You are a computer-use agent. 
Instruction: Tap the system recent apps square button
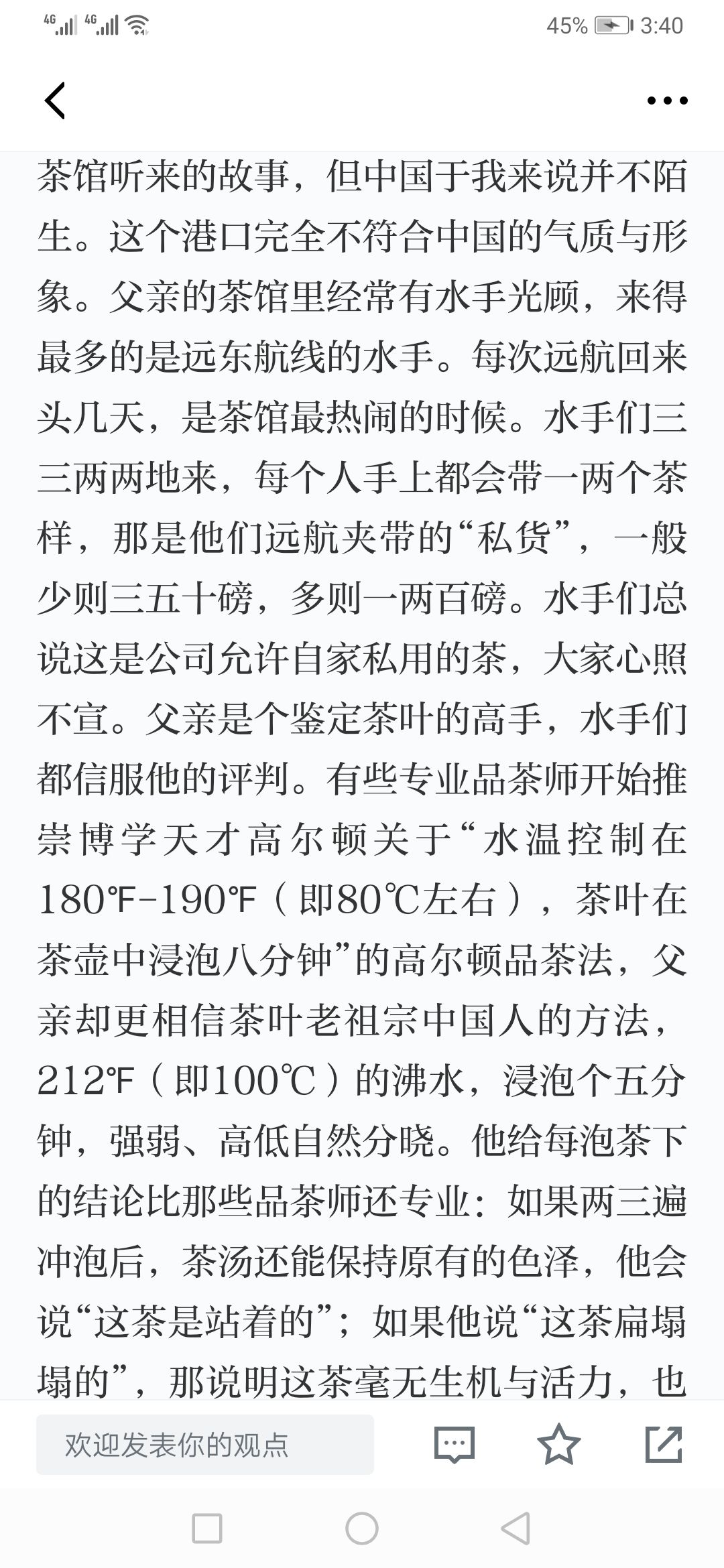206,1528
